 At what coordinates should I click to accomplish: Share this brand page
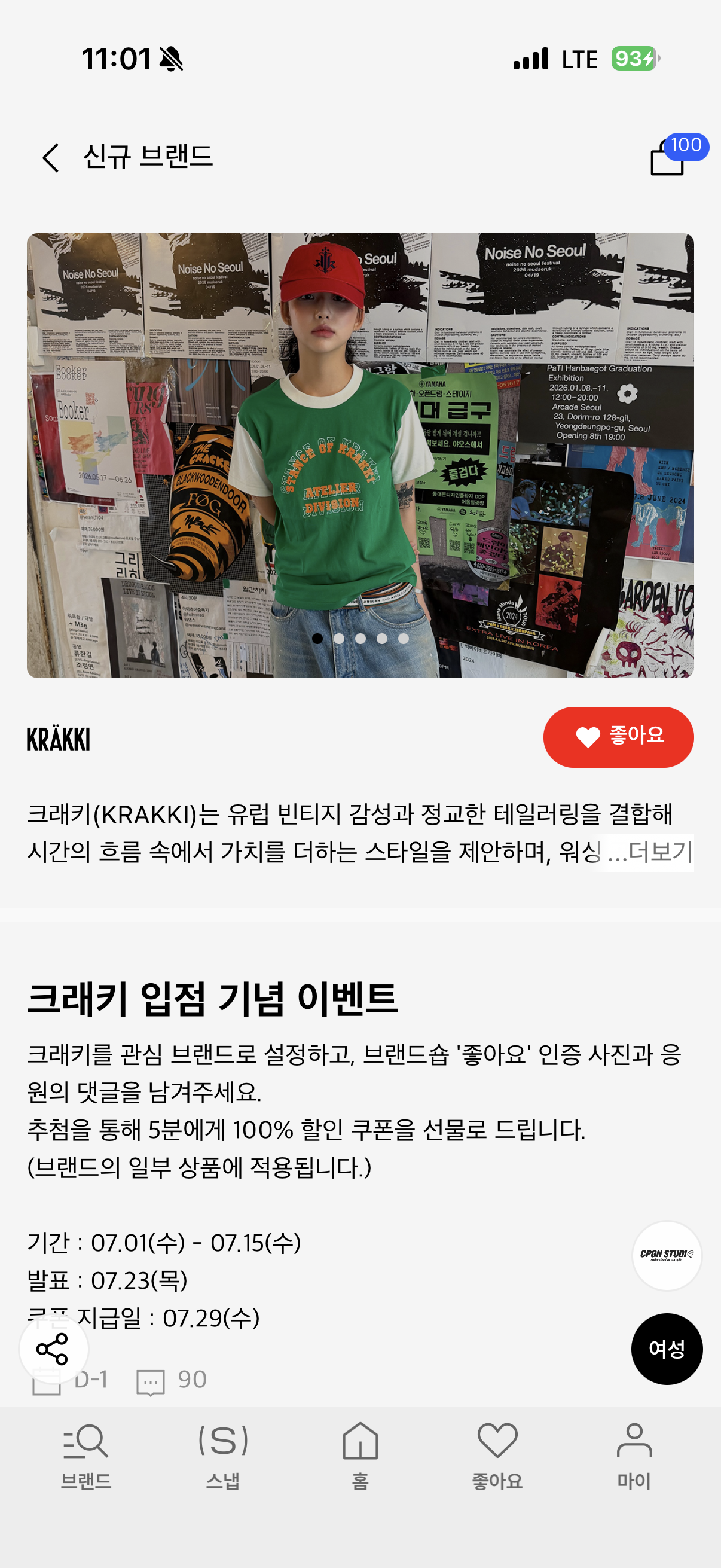tap(54, 1350)
